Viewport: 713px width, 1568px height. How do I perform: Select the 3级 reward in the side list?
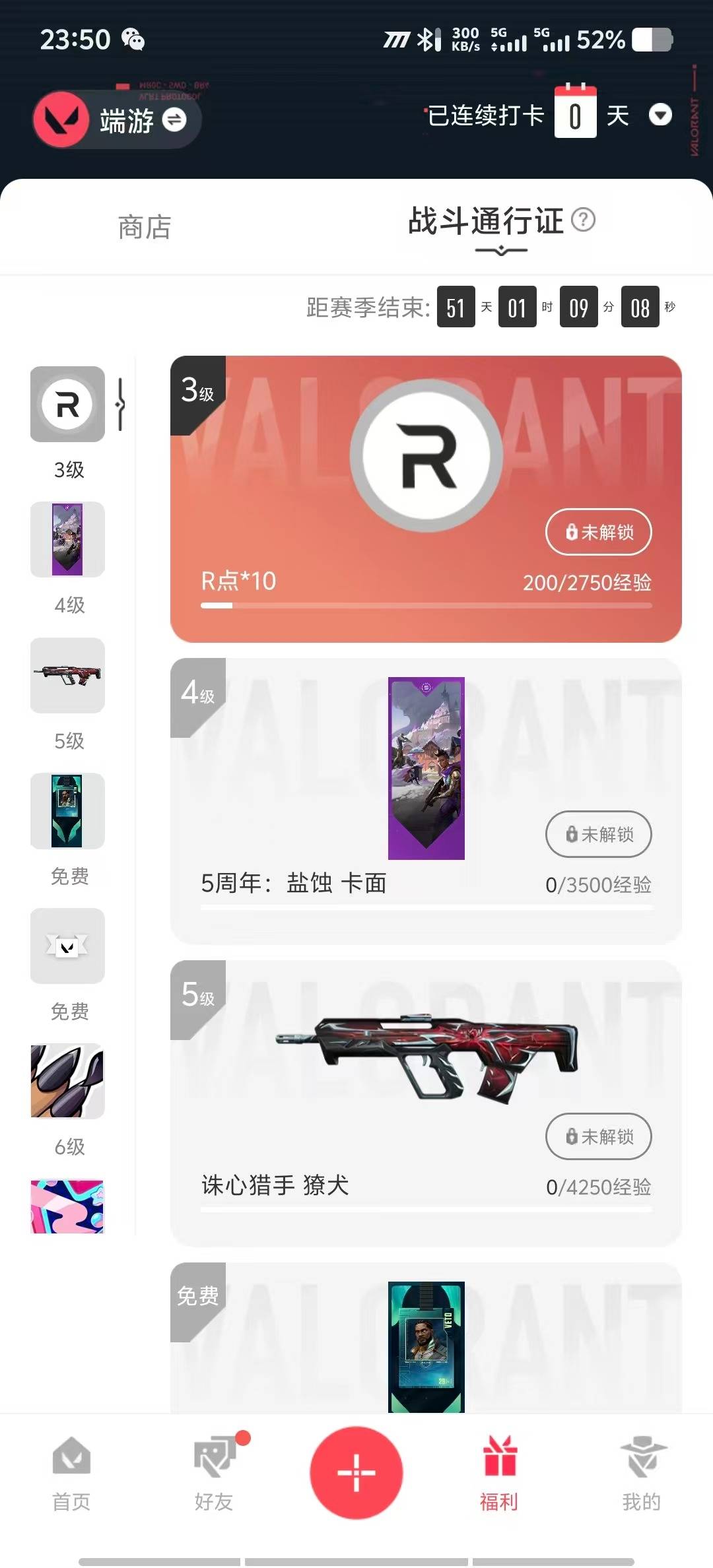tap(67, 405)
